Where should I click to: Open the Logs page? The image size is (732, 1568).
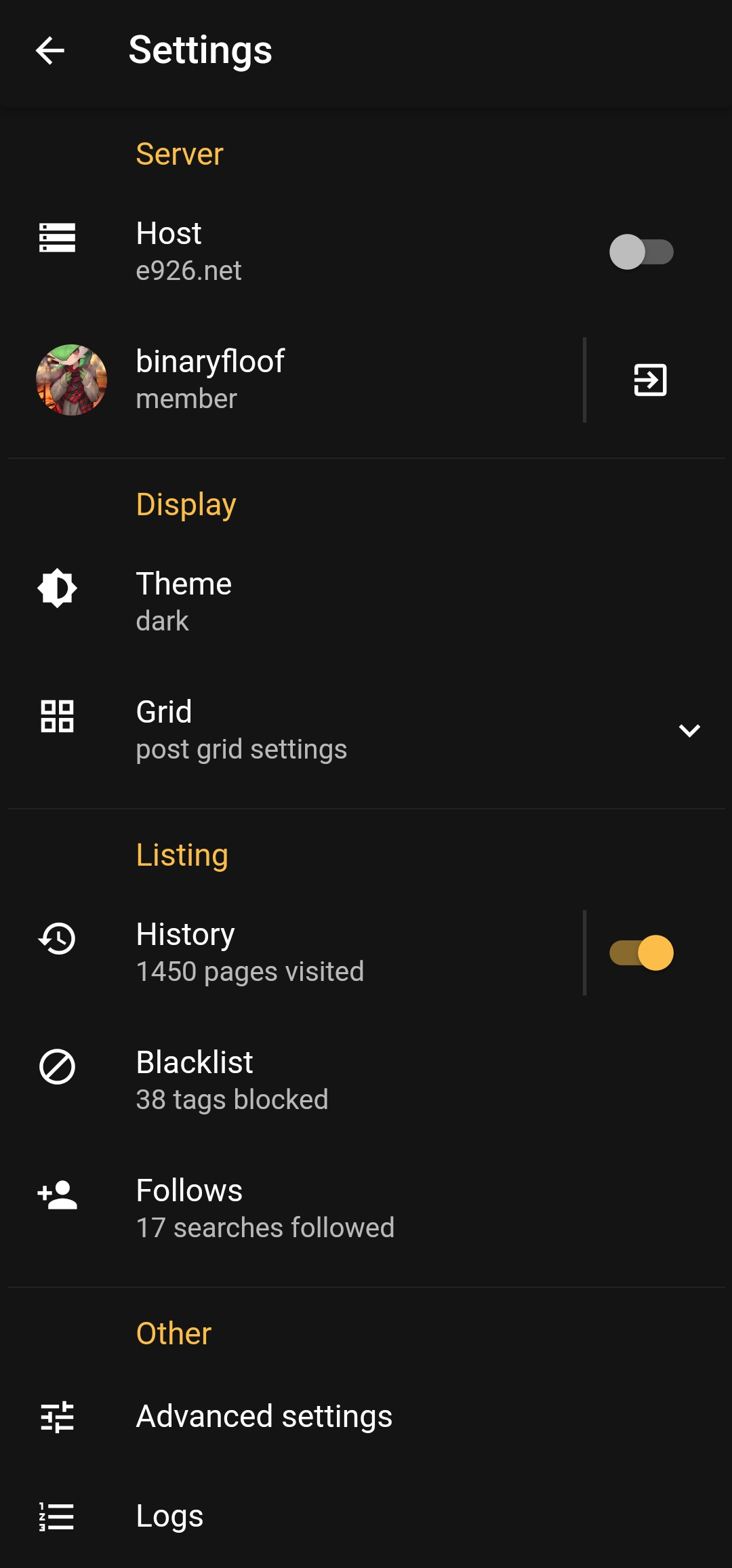(x=169, y=1516)
